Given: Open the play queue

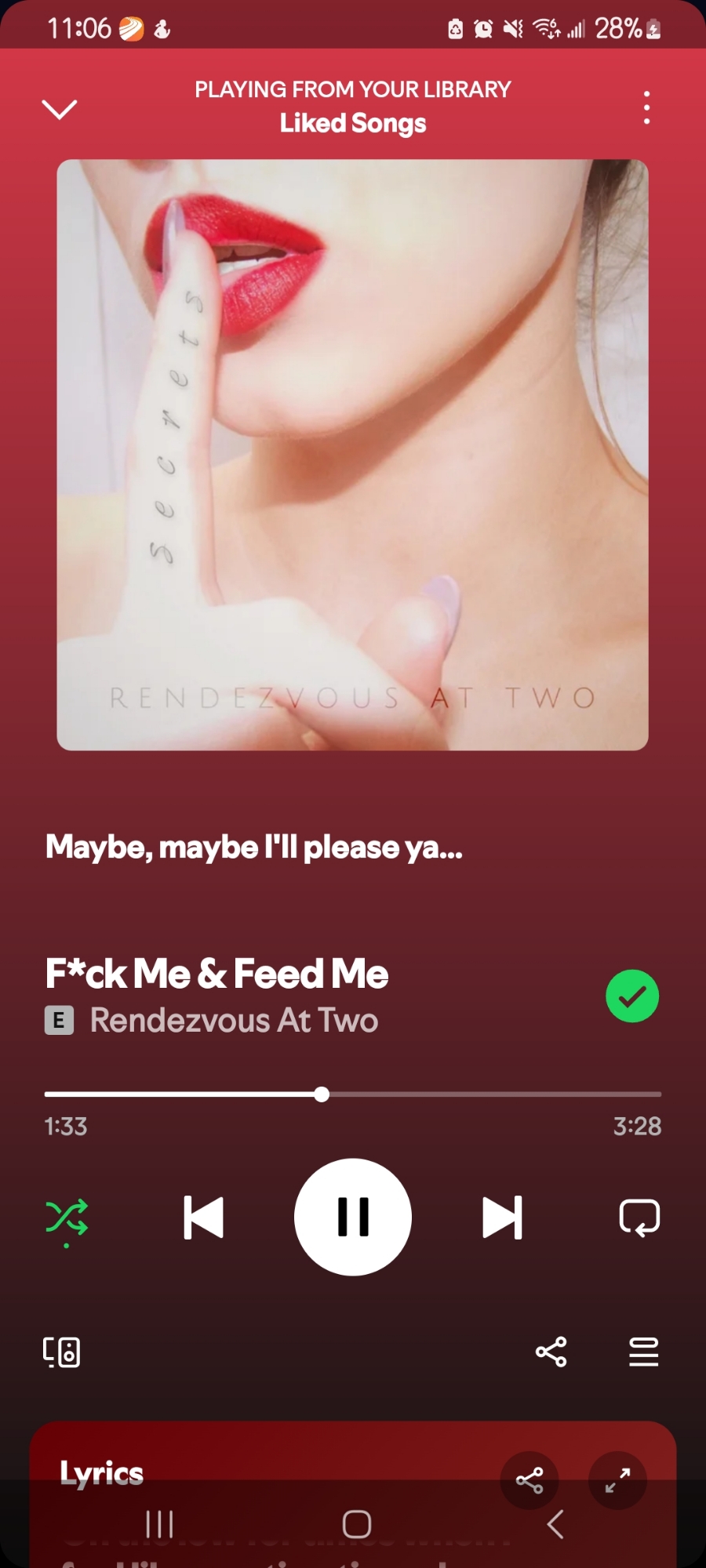Looking at the screenshot, I should click(643, 1352).
